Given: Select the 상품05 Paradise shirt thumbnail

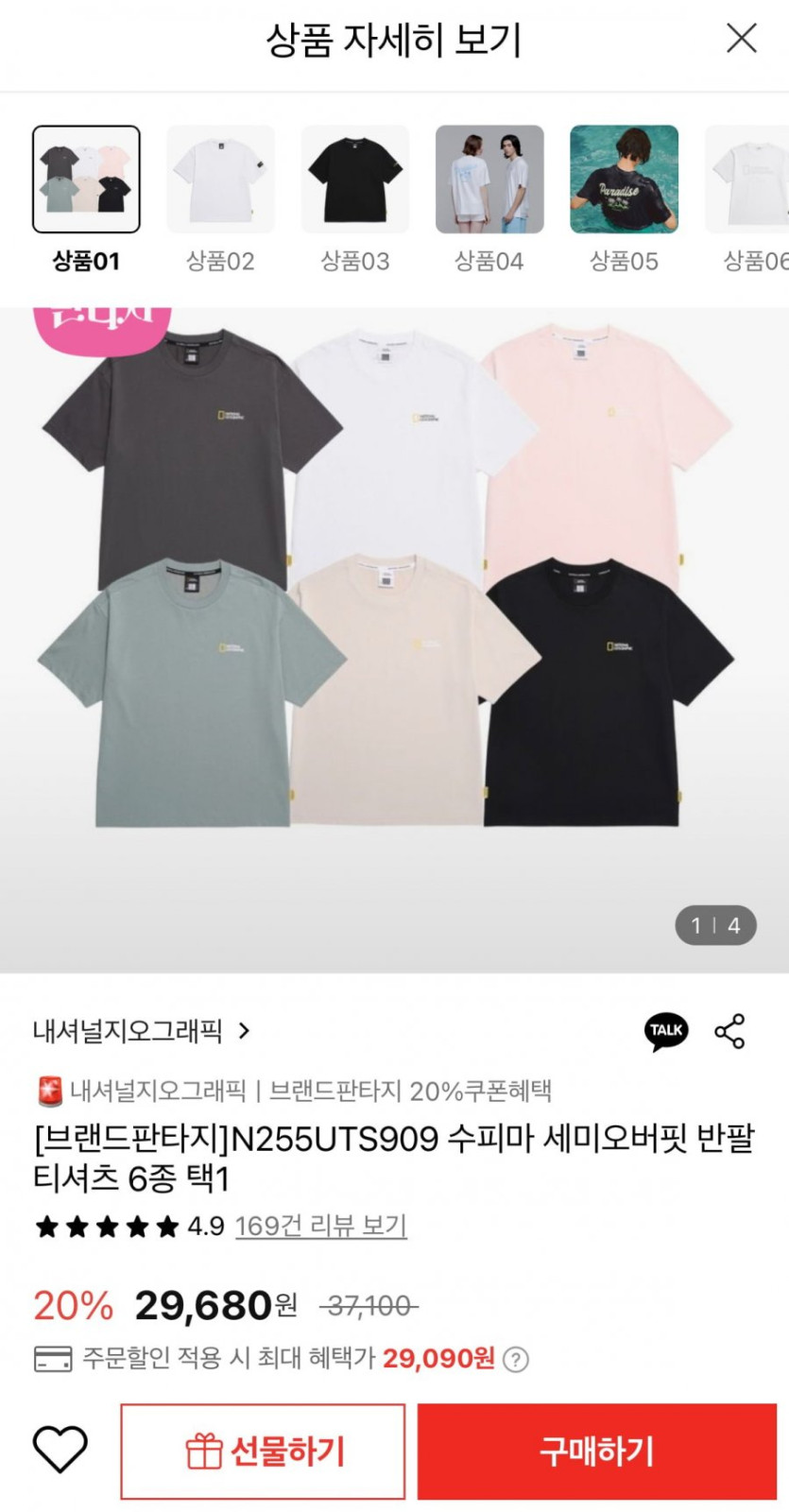Looking at the screenshot, I should [x=624, y=180].
